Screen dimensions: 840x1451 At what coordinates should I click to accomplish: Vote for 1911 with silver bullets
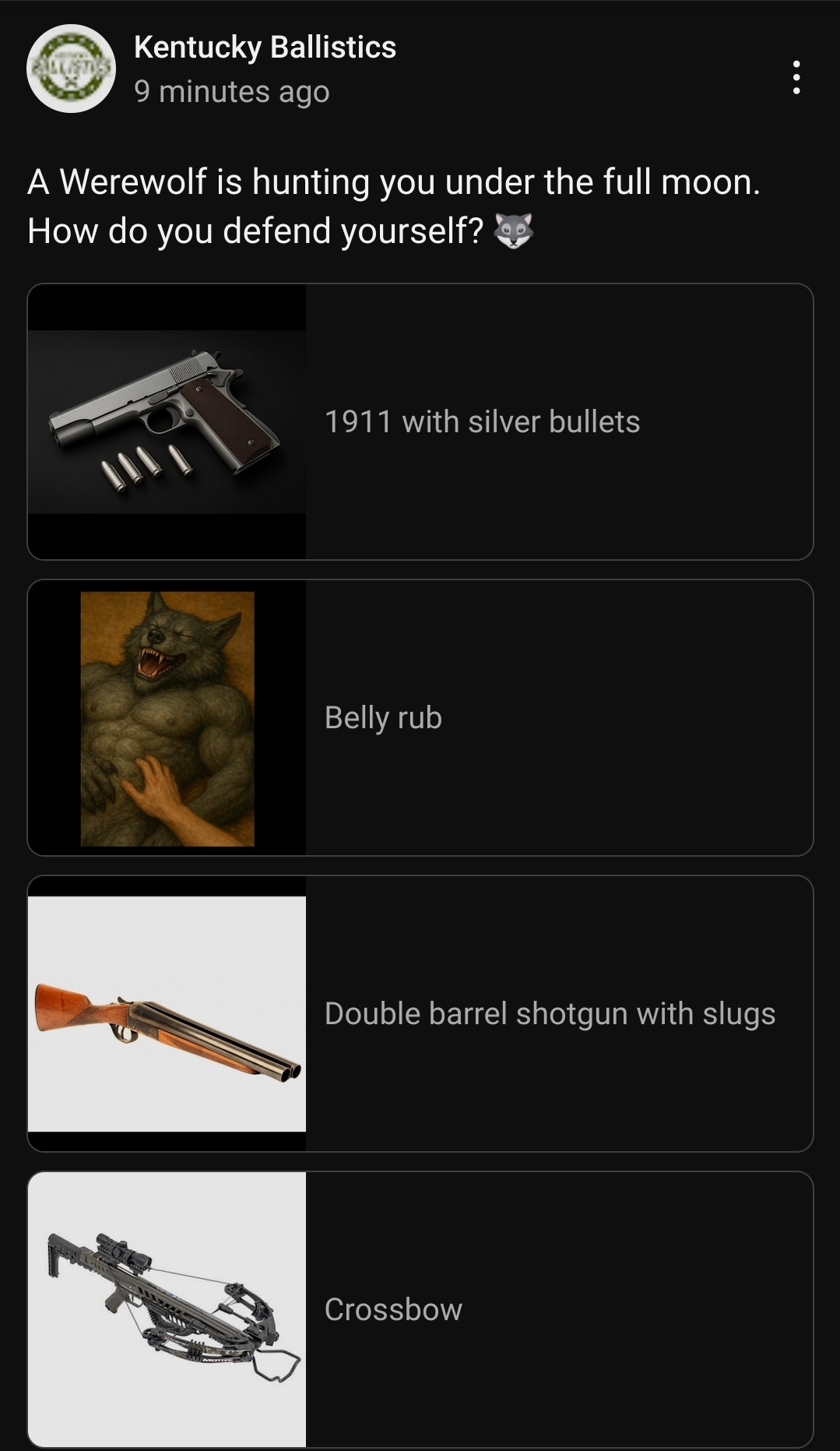pyautogui.click(x=482, y=421)
